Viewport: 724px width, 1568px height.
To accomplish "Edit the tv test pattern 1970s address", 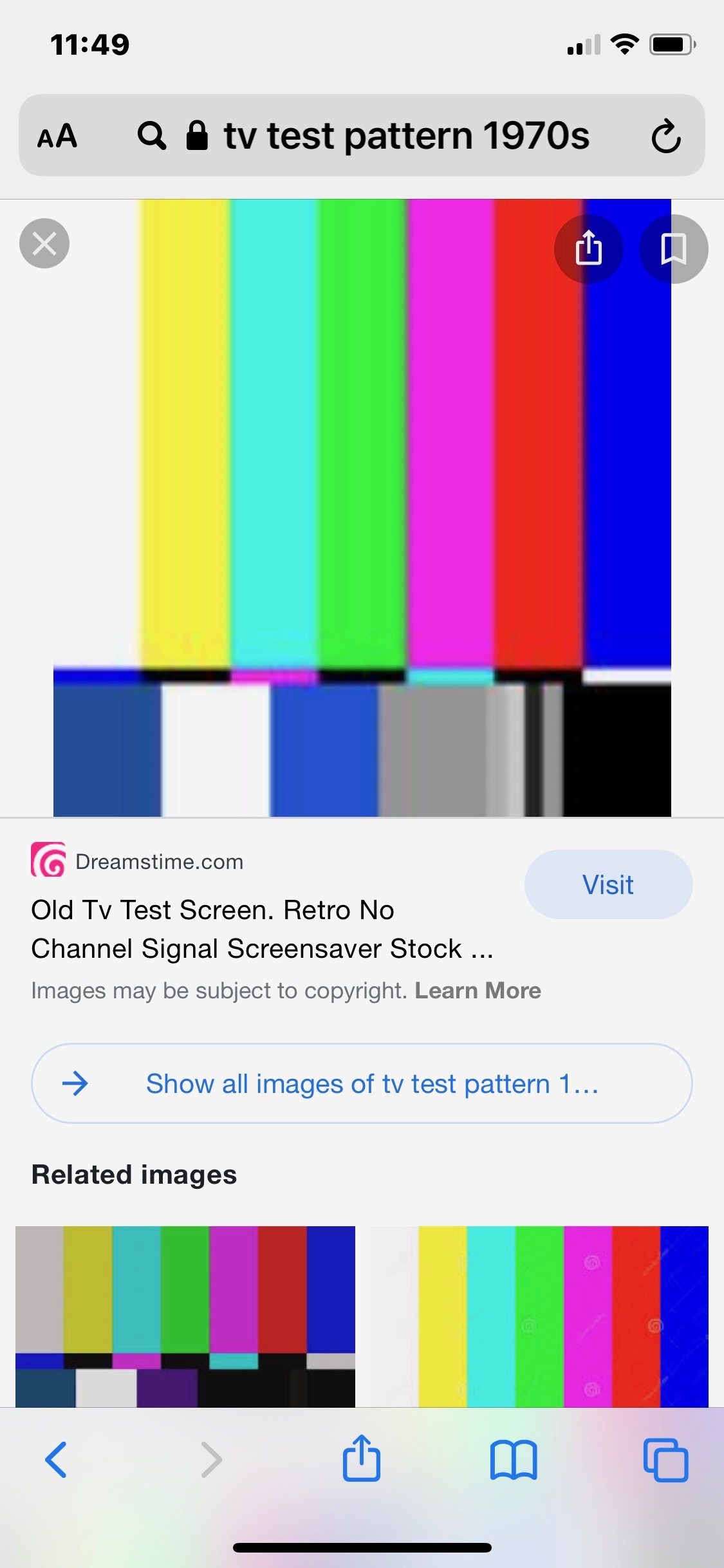I will coord(405,136).
